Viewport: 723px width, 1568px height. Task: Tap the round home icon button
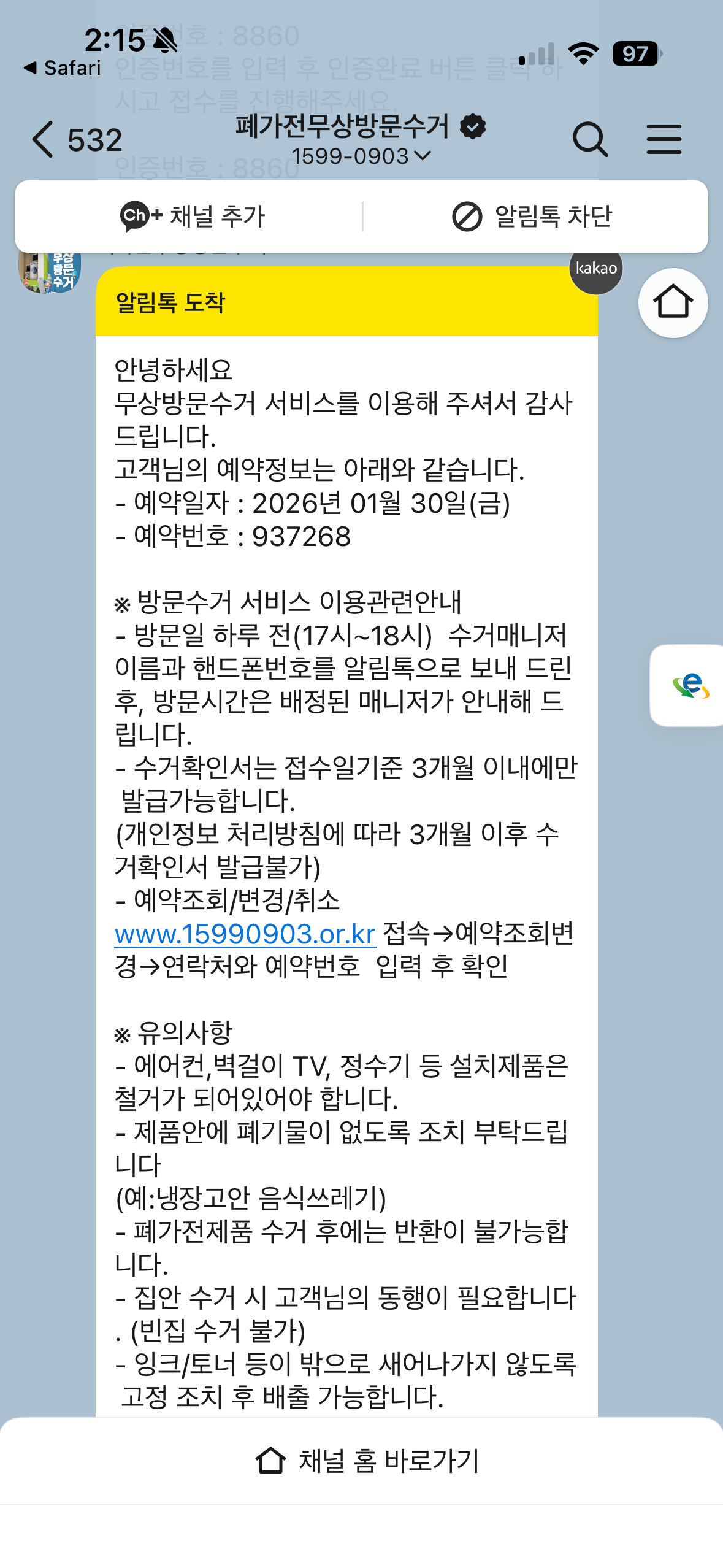click(x=673, y=302)
